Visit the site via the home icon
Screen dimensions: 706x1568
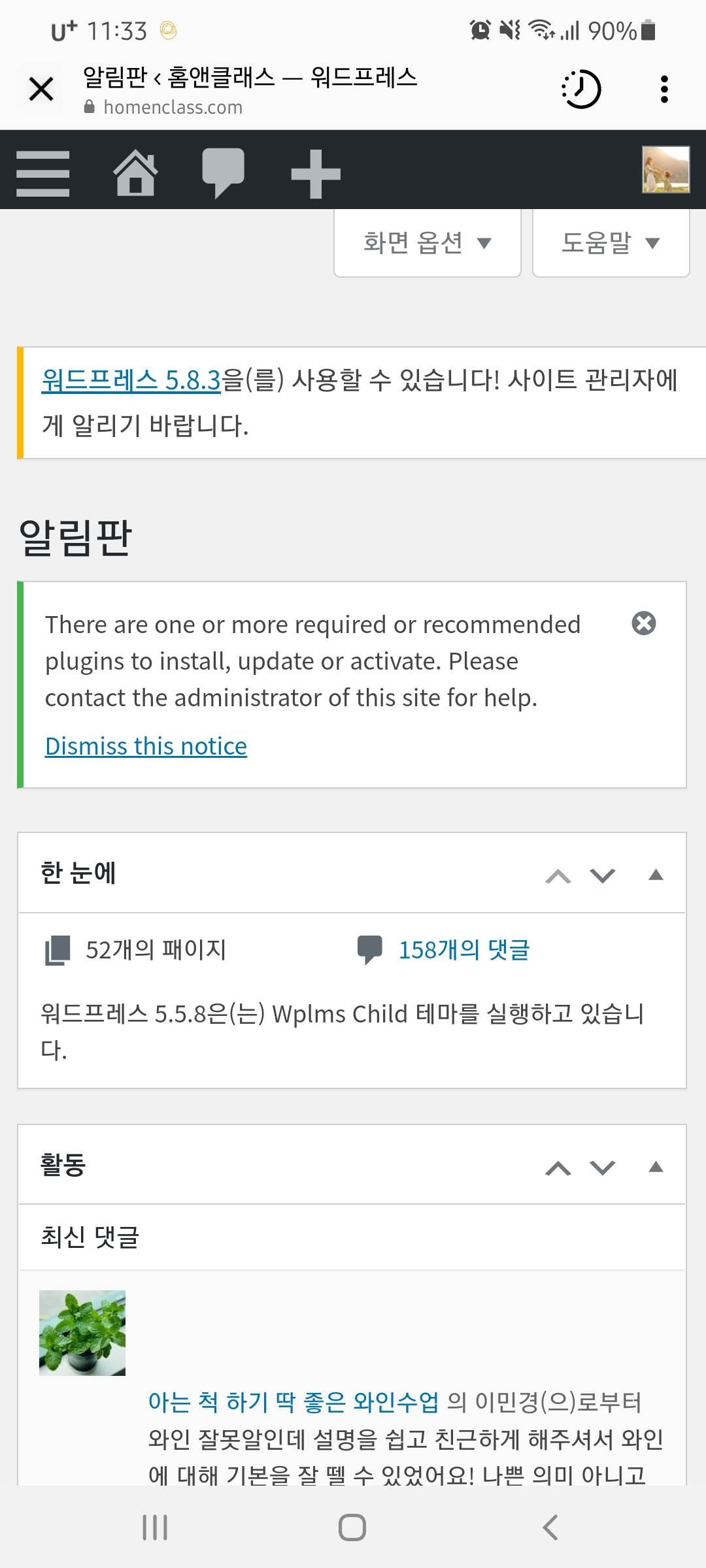click(x=135, y=172)
